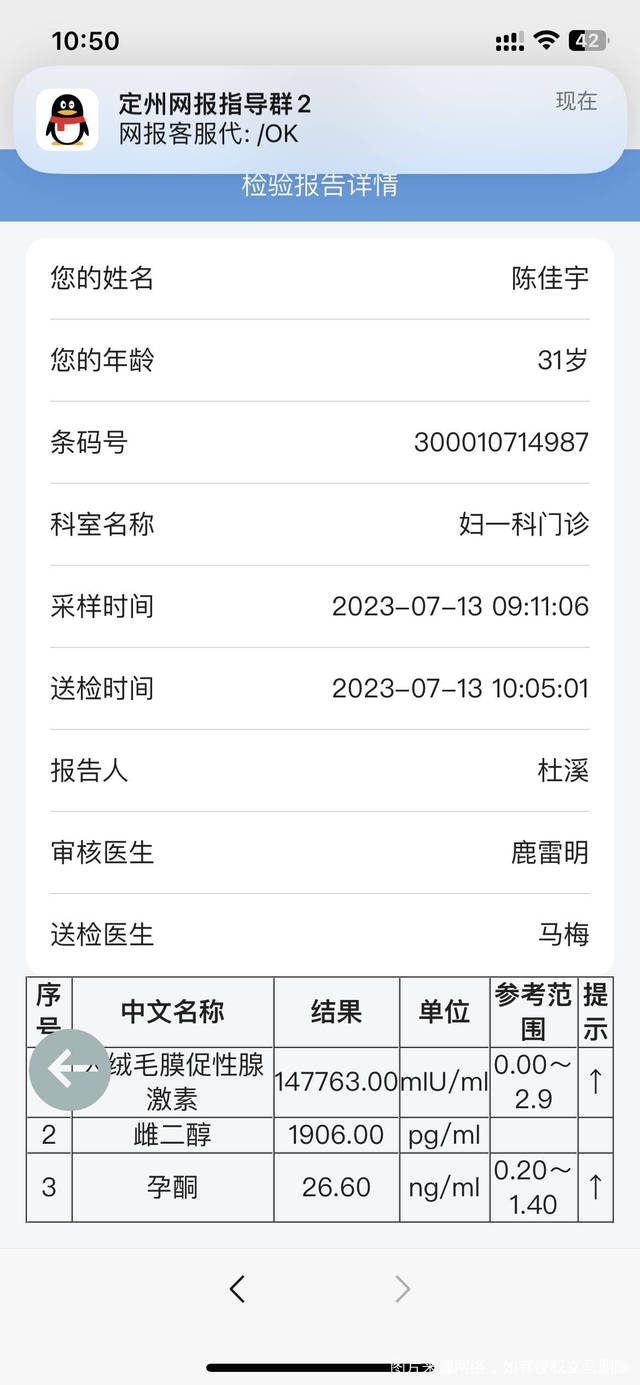The width and height of the screenshot is (640, 1385).
Task: Go back using the bottom browser arrow
Action: point(237,1289)
